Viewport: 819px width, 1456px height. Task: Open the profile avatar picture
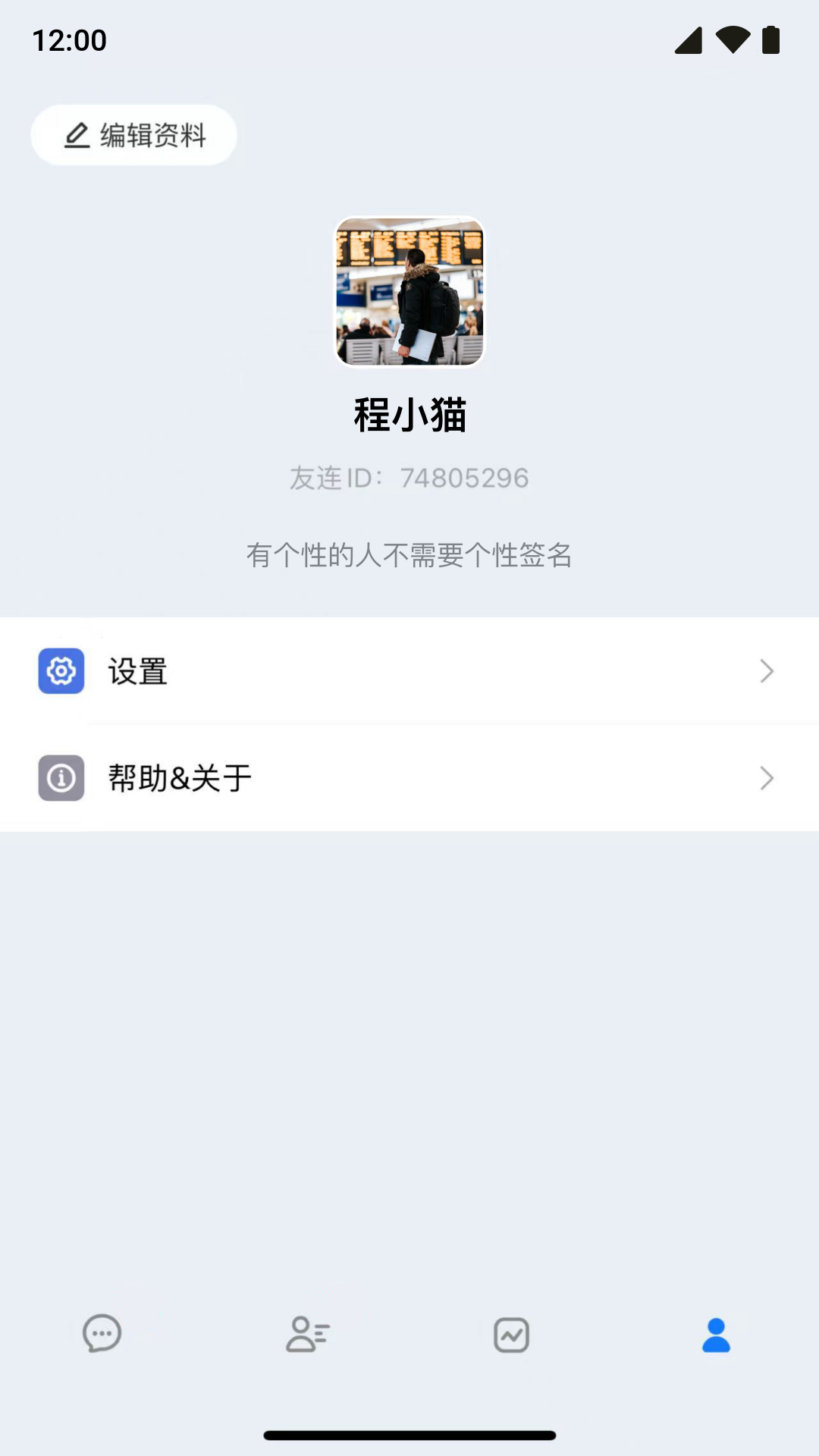pos(409,291)
